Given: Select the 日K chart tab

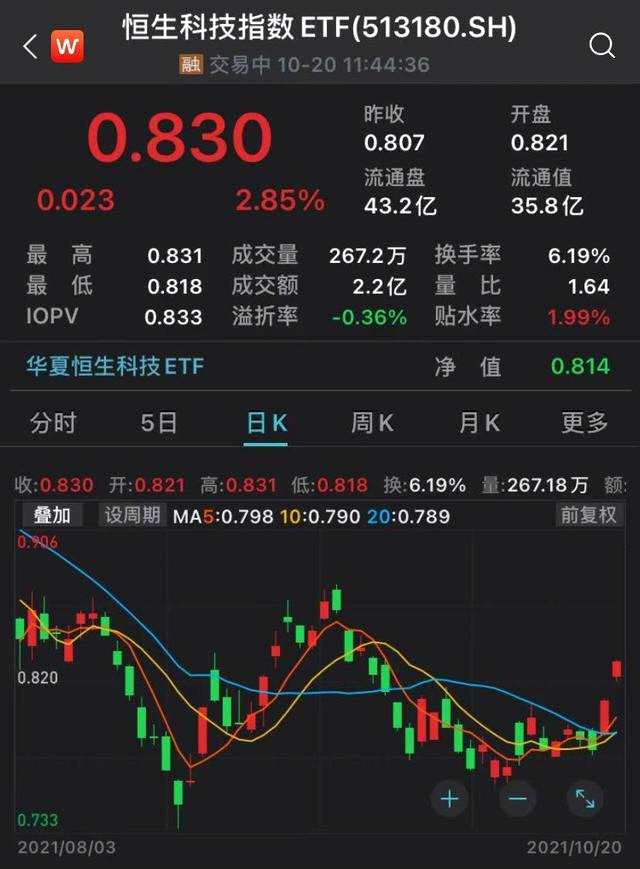Looking at the screenshot, I should click(x=266, y=423).
